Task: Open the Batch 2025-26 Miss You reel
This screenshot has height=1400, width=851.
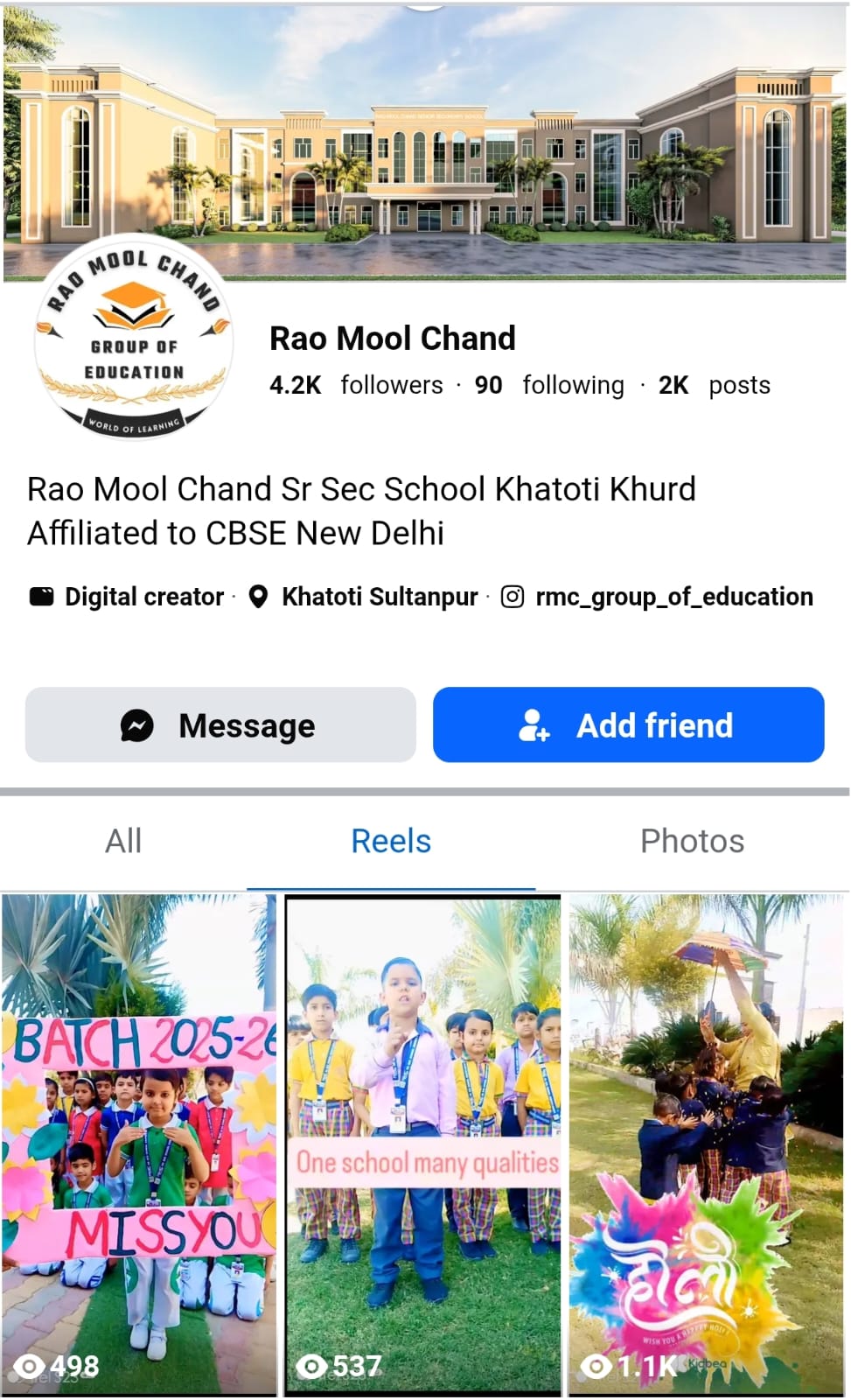Action: click(x=139, y=1142)
